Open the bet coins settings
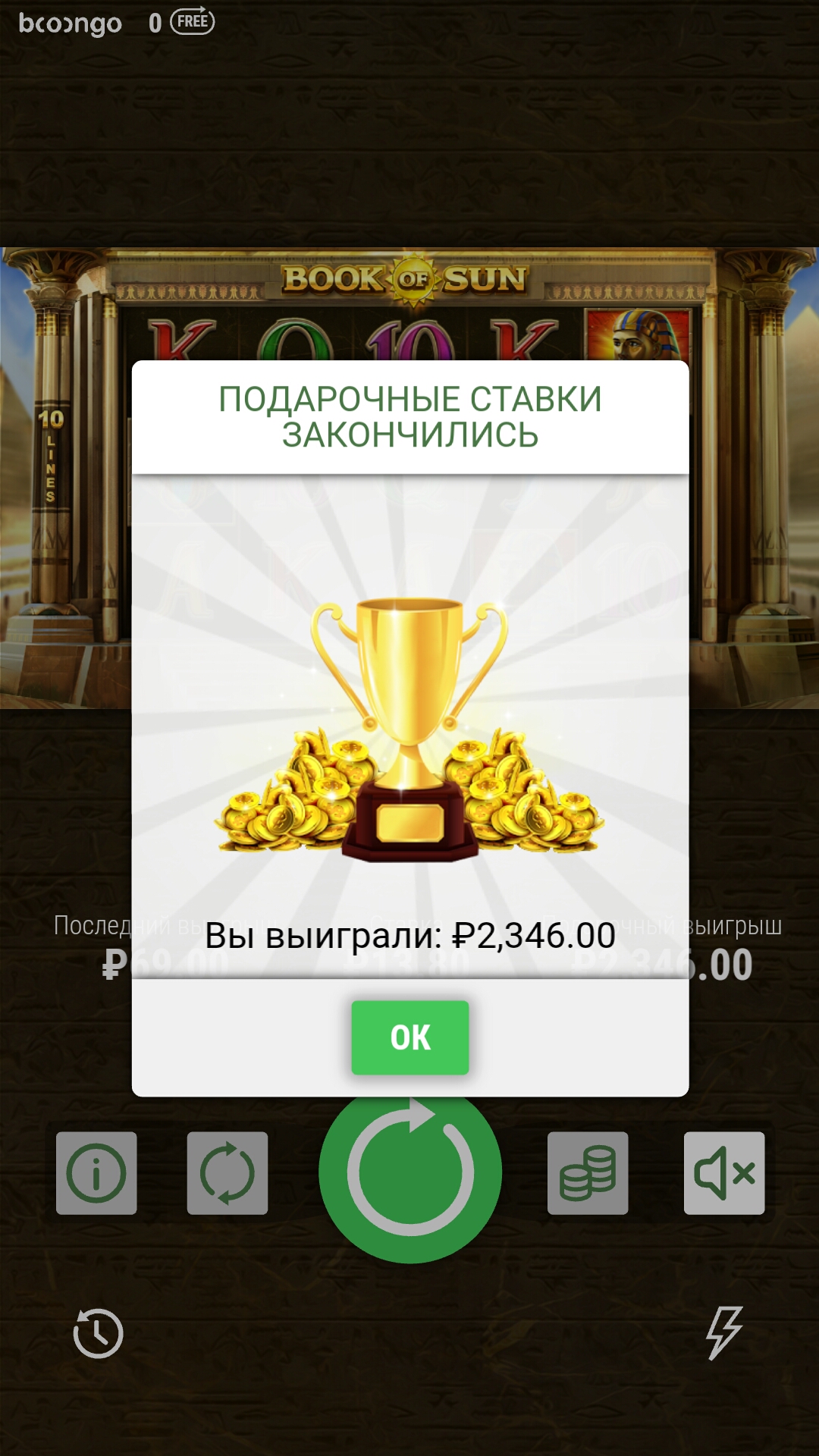The width and height of the screenshot is (819, 1456). pos(588,1173)
